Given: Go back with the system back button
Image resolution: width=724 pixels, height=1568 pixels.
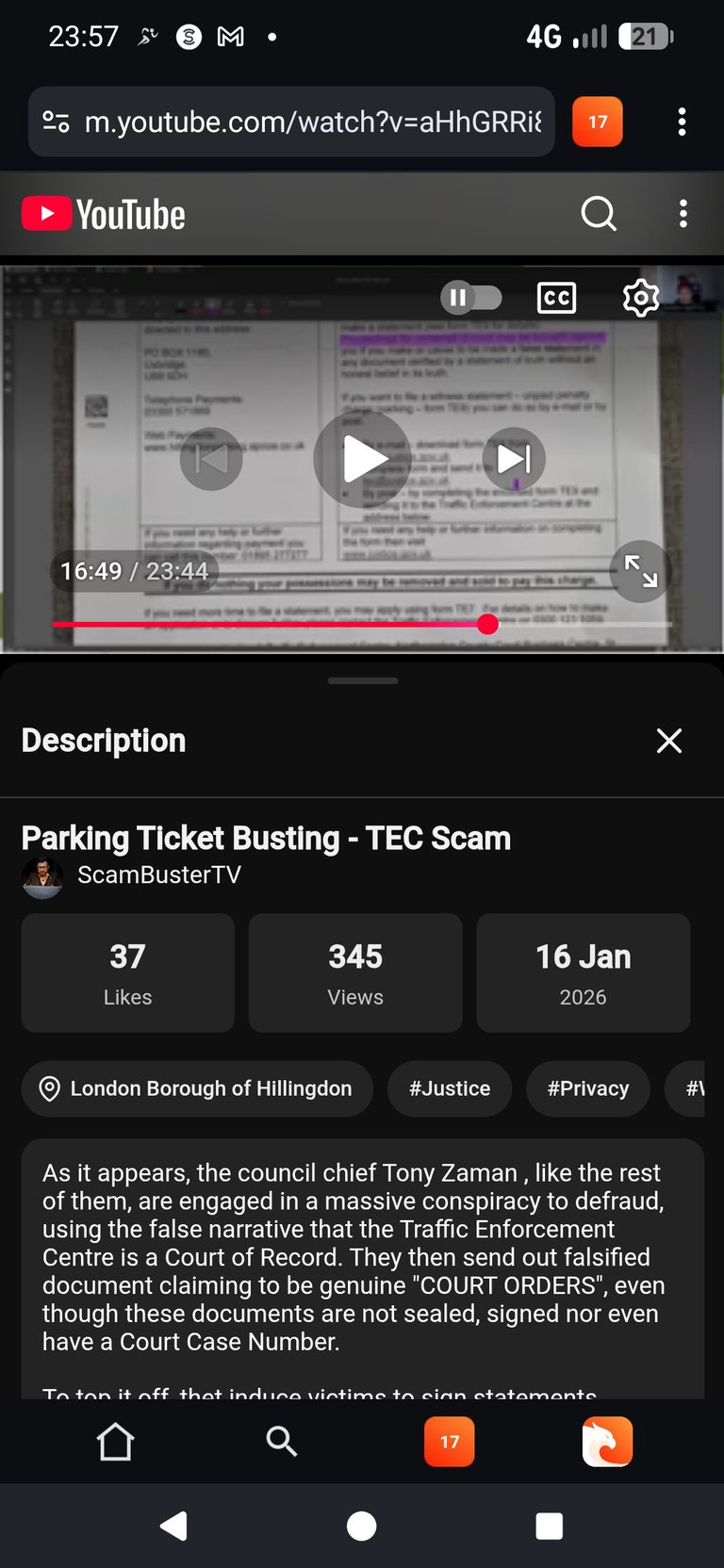Looking at the screenshot, I should 173,1526.
